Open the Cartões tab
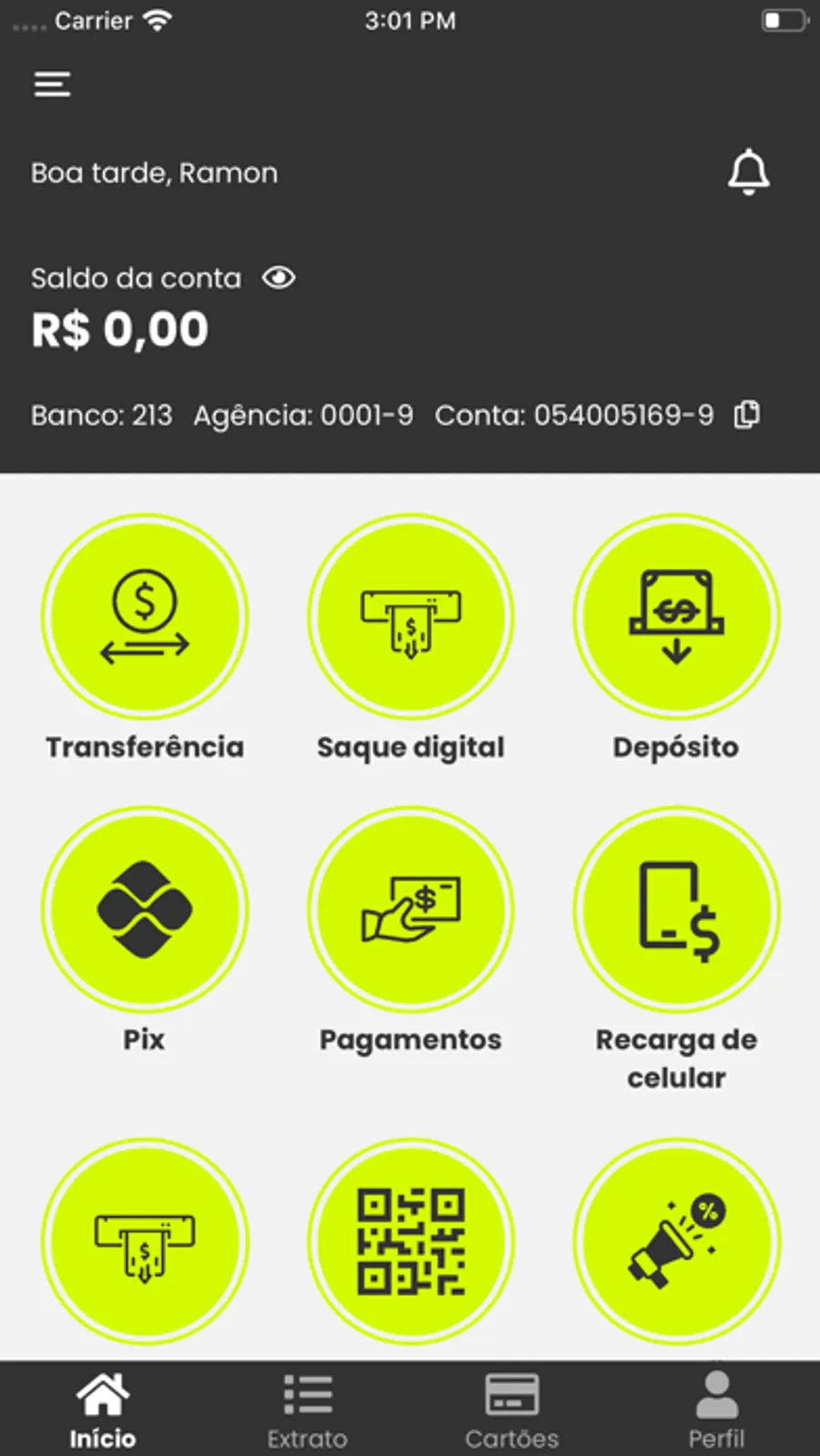Image resolution: width=820 pixels, height=1456 pixels. point(512,1410)
